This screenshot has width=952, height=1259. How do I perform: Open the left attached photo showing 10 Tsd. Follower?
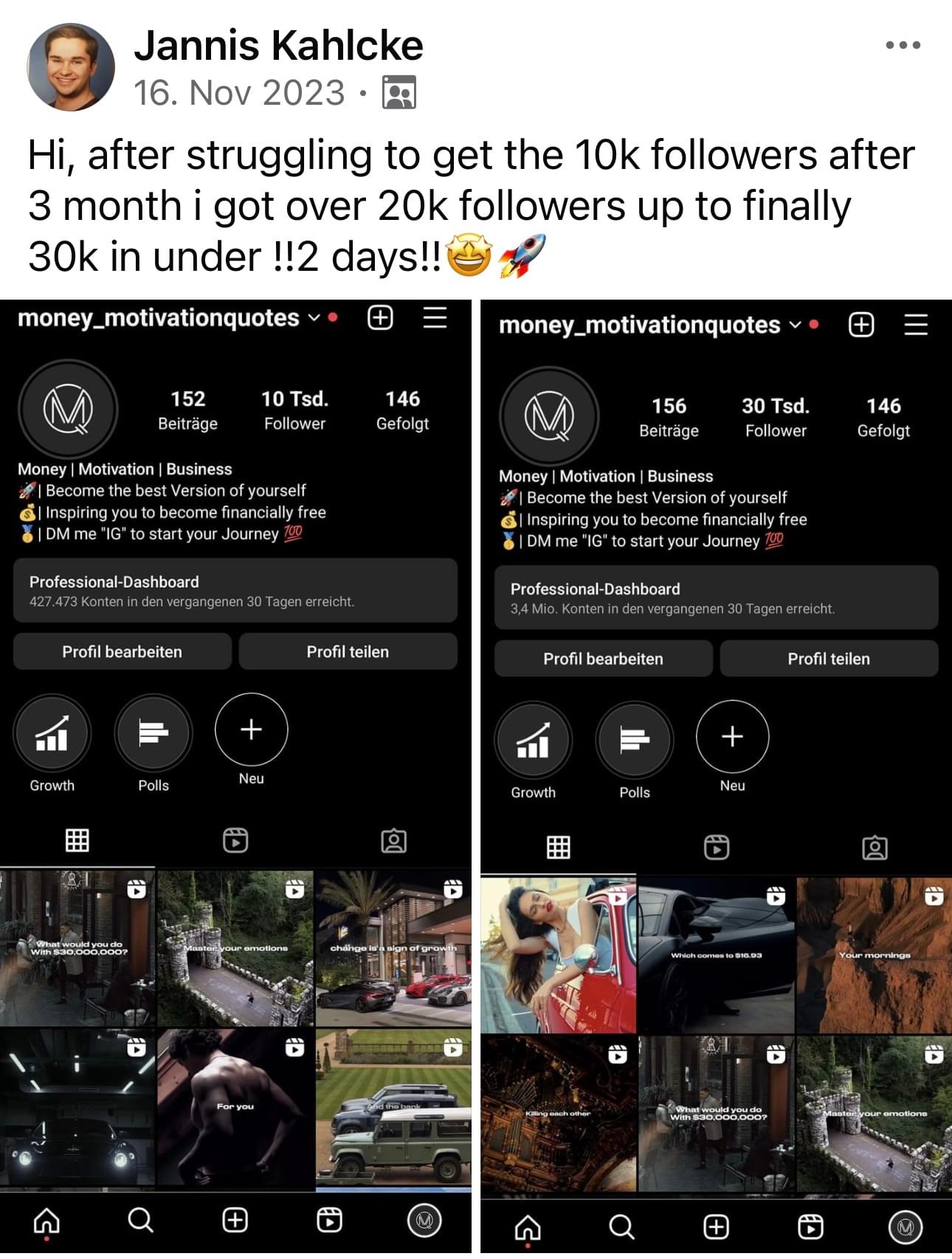[235, 775]
